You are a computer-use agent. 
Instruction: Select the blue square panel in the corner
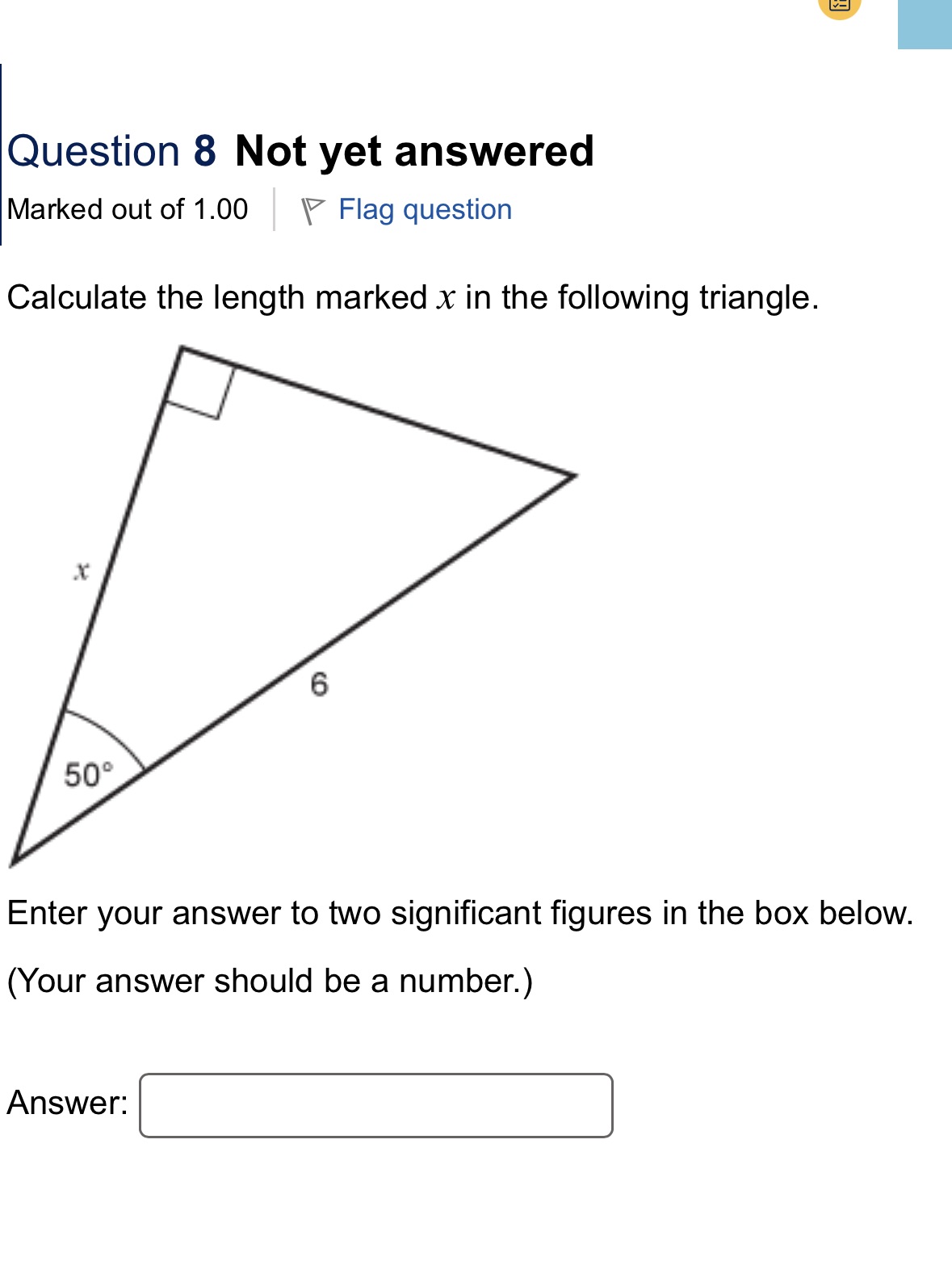point(923,24)
